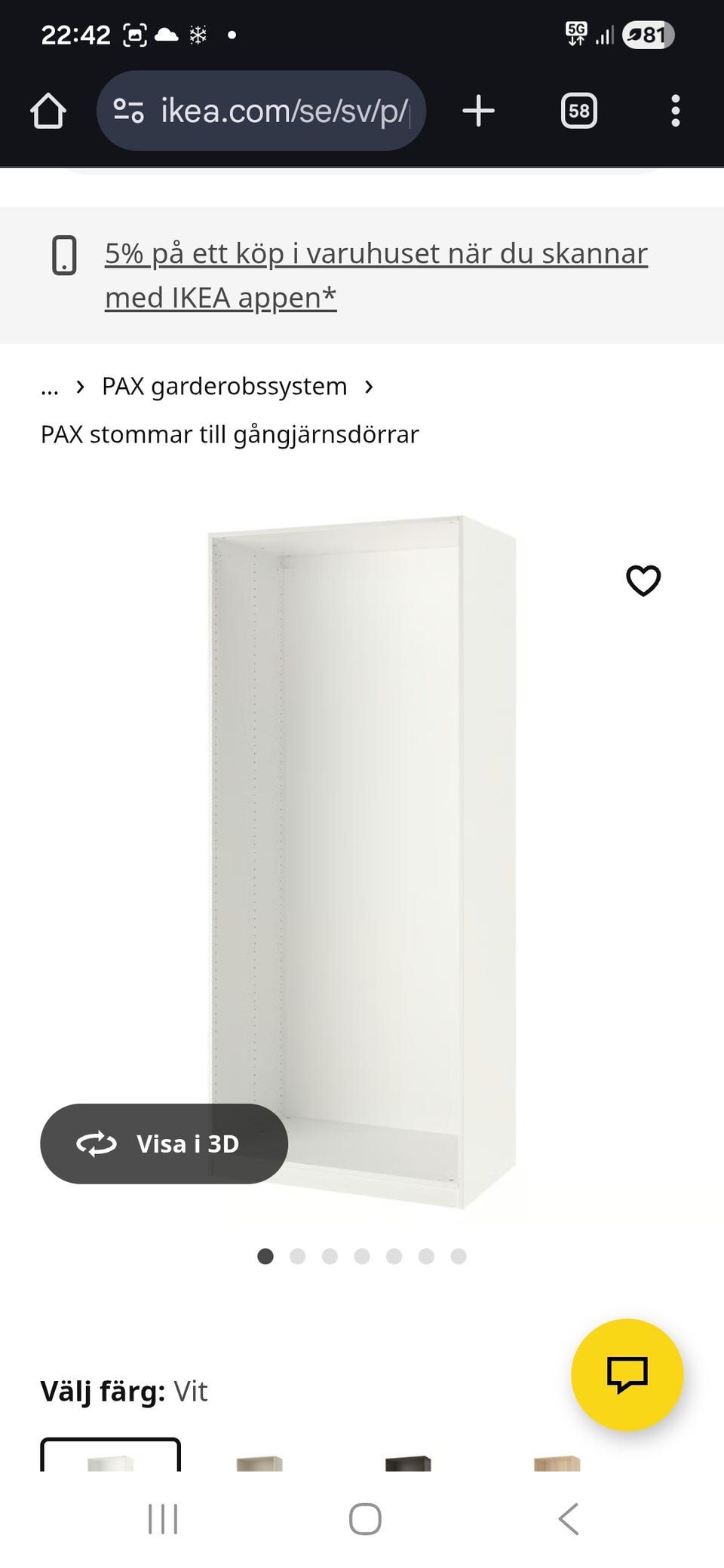Viewport: 724px width, 1568px height.
Task: Open the three-dot browser menu
Action: pos(673,110)
